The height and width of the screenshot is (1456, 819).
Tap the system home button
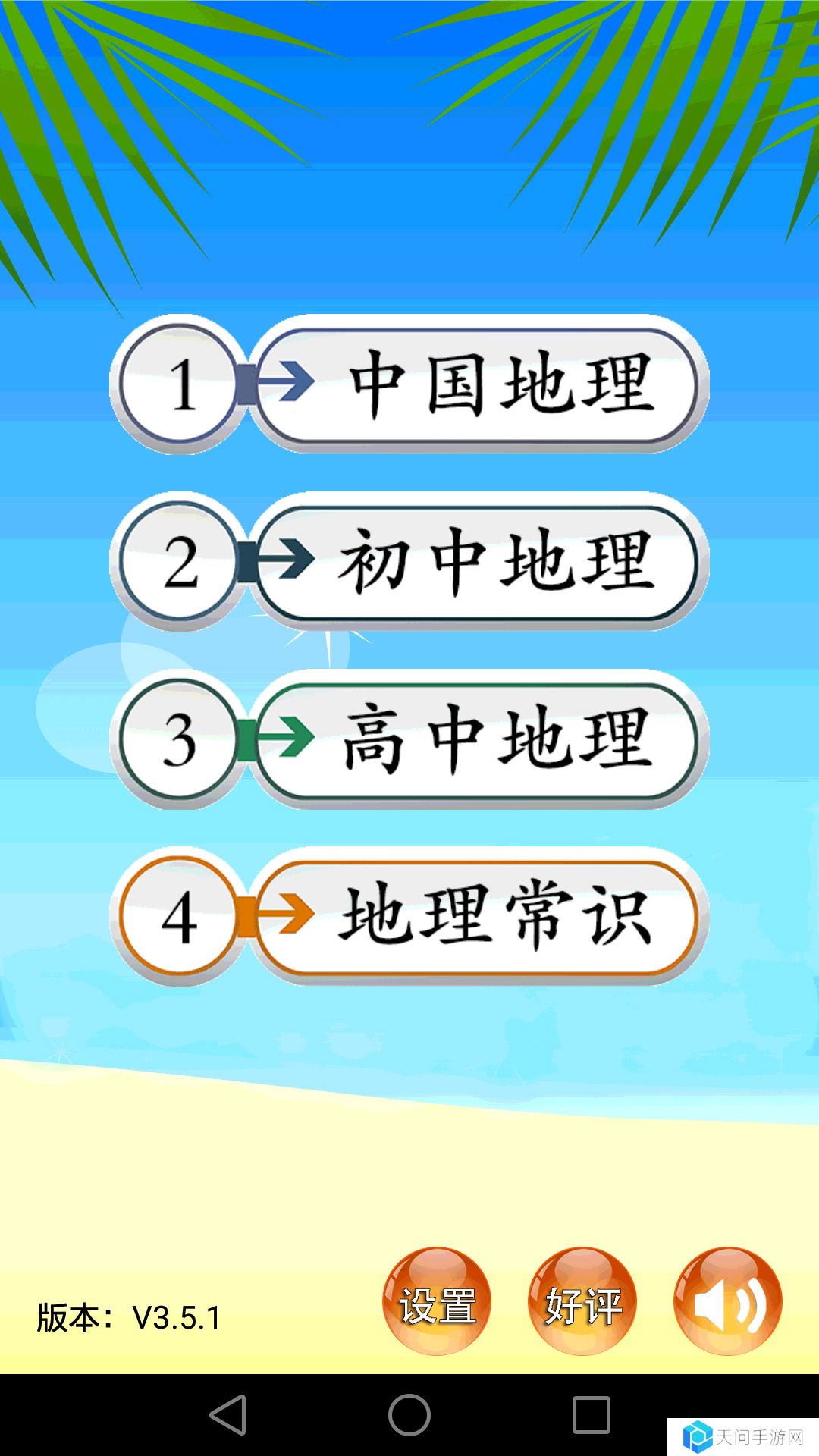[x=409, y=1415]
